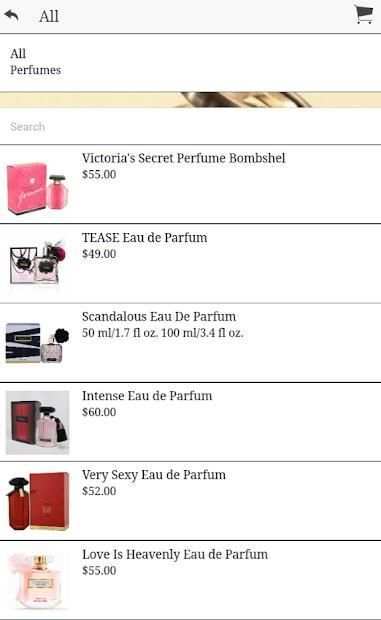Image resolution: width=381 pixels, height=620 pixels.
Task: Open the shopping cart
Action: 364,15
